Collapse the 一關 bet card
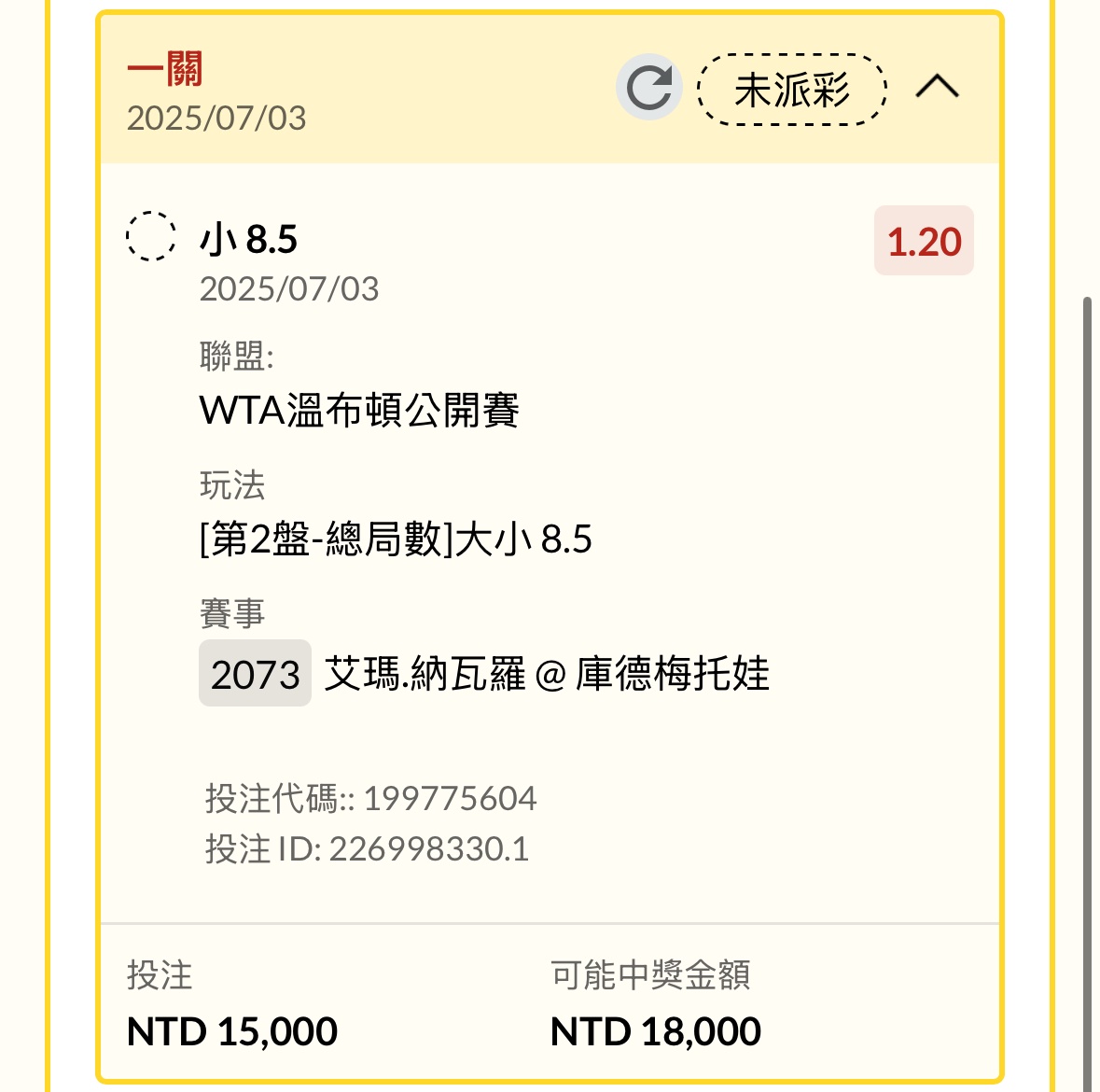1100x1092 pixels. 937,87
